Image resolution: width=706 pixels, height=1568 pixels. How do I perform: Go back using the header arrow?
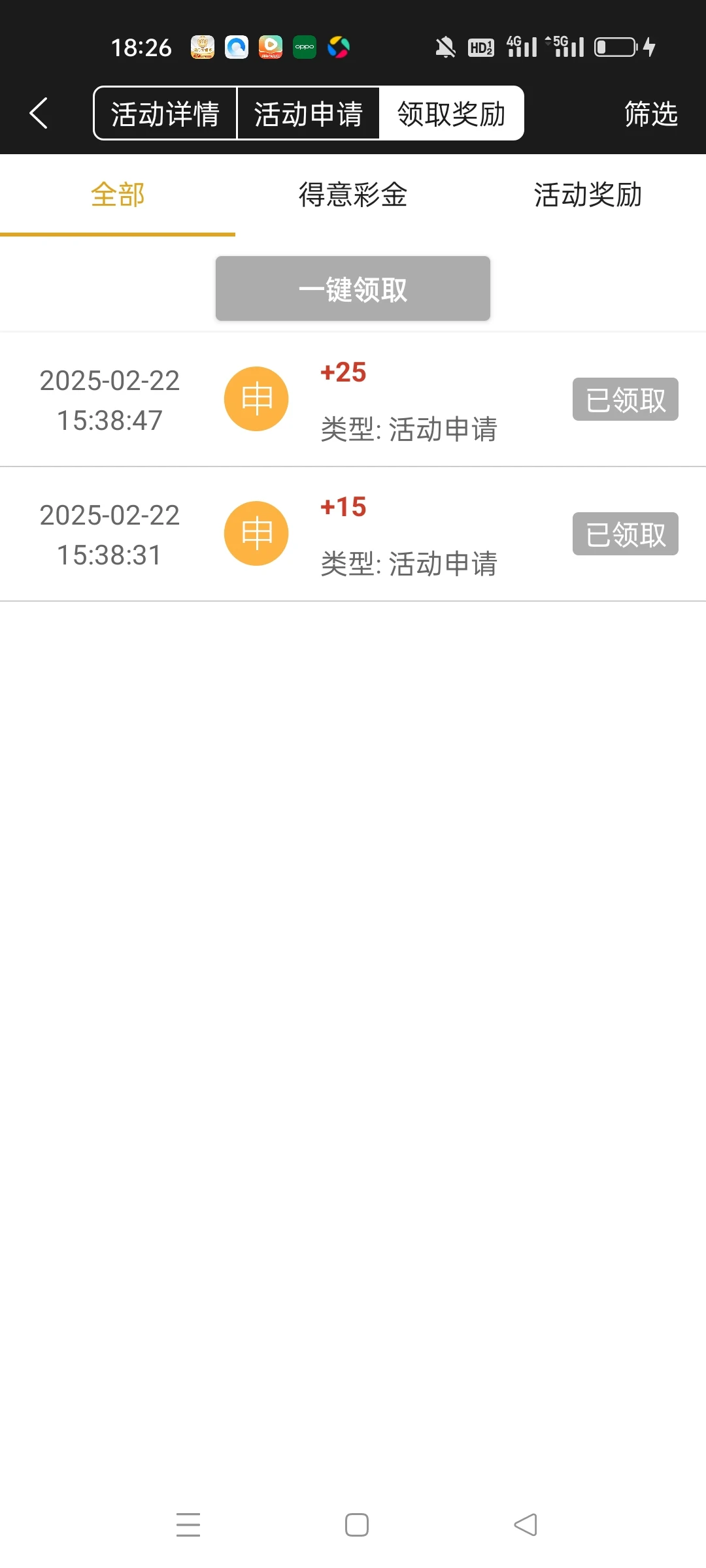(39, 113)
